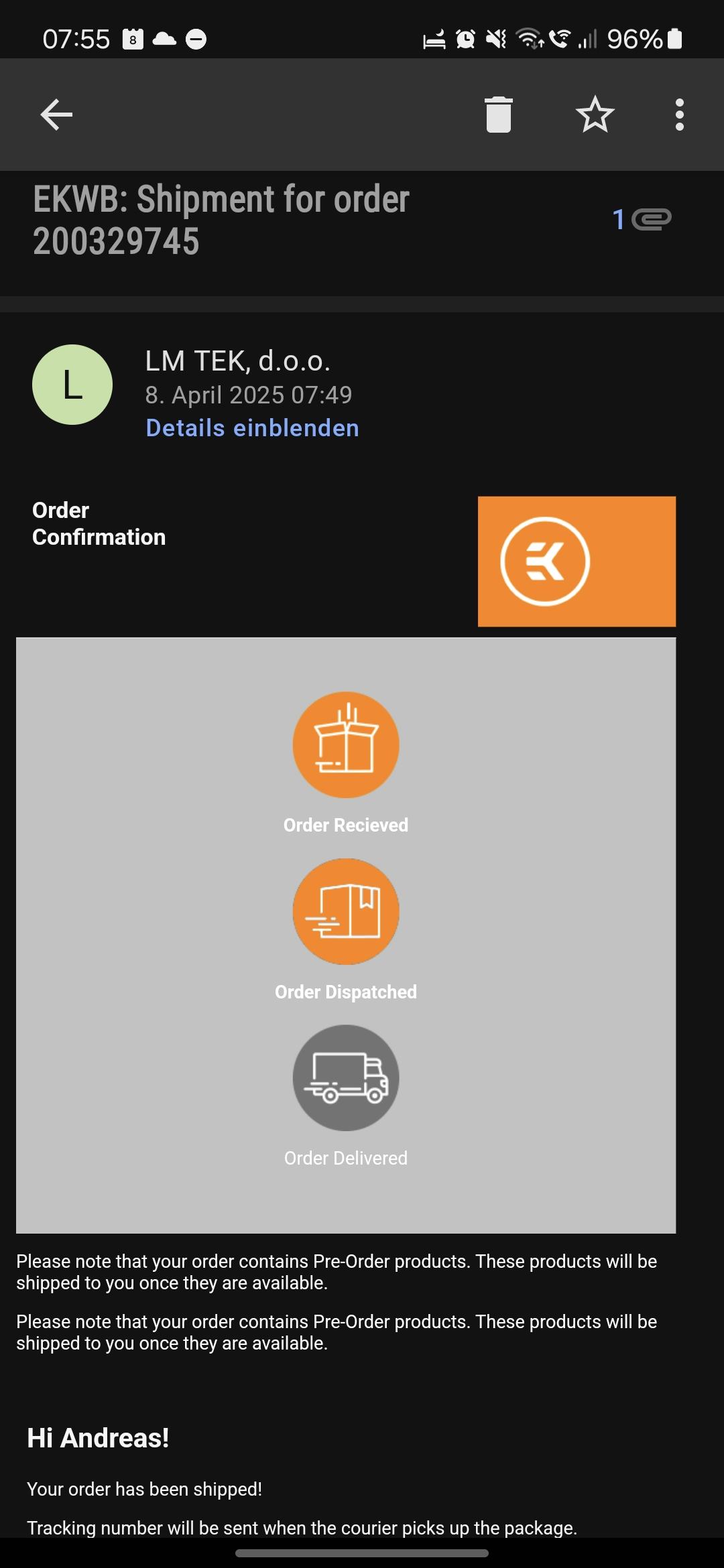Viewport: 724px width, 1568px height.
Task: Open the three-dot overflow menu
Action: click(679, 115)
